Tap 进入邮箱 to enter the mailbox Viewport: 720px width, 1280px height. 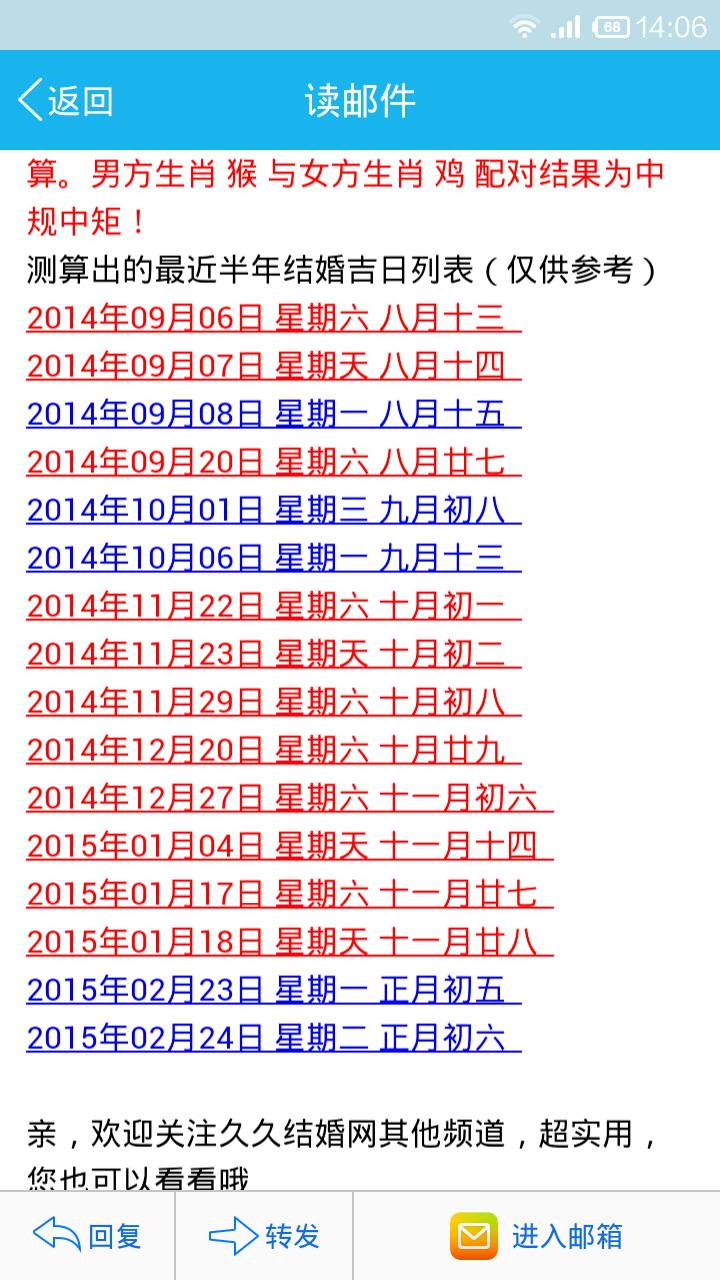tap(537, 1236)
